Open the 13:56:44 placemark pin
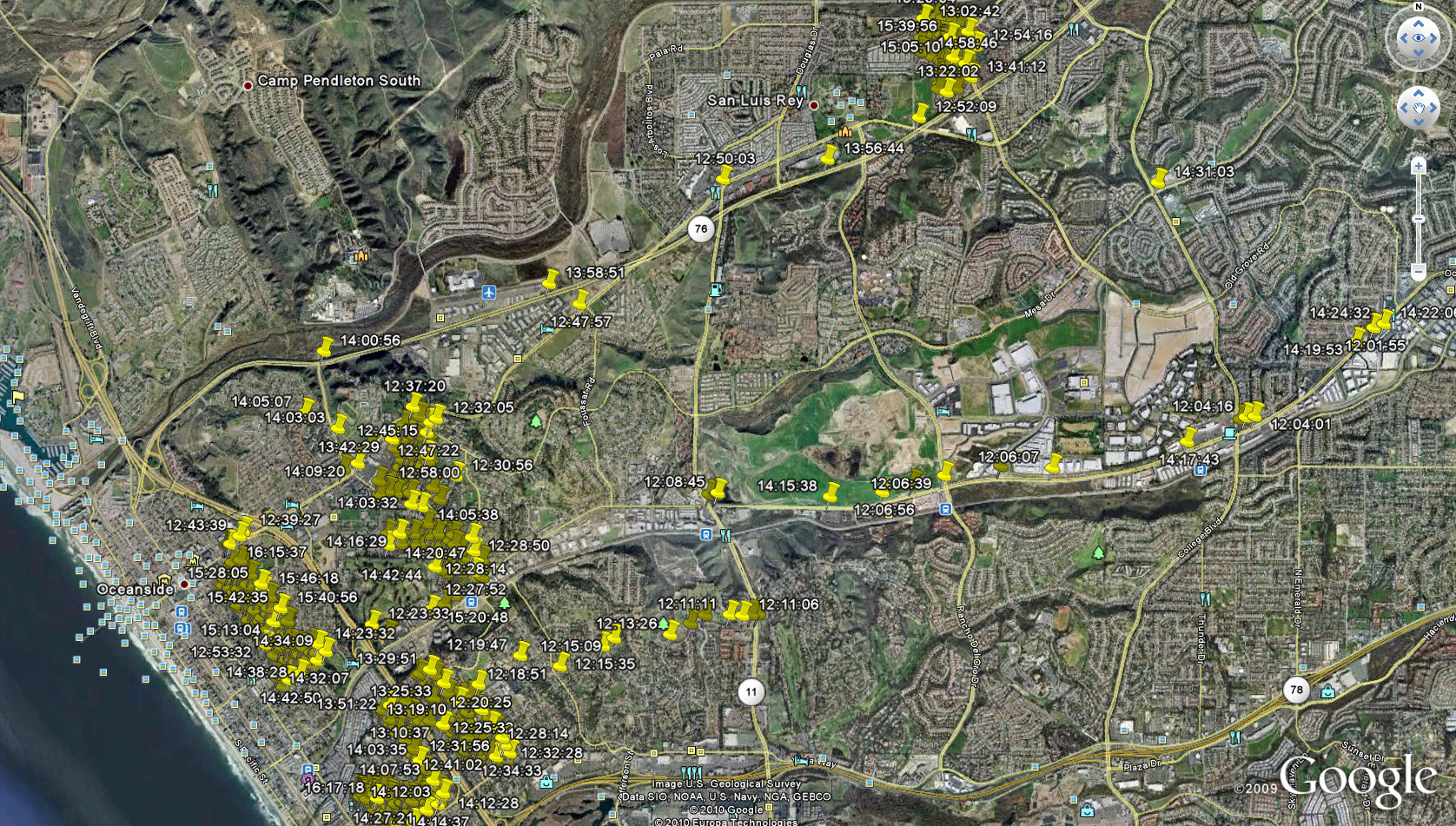The width and height of the screenshot is (1456, 826). (830, 155)
